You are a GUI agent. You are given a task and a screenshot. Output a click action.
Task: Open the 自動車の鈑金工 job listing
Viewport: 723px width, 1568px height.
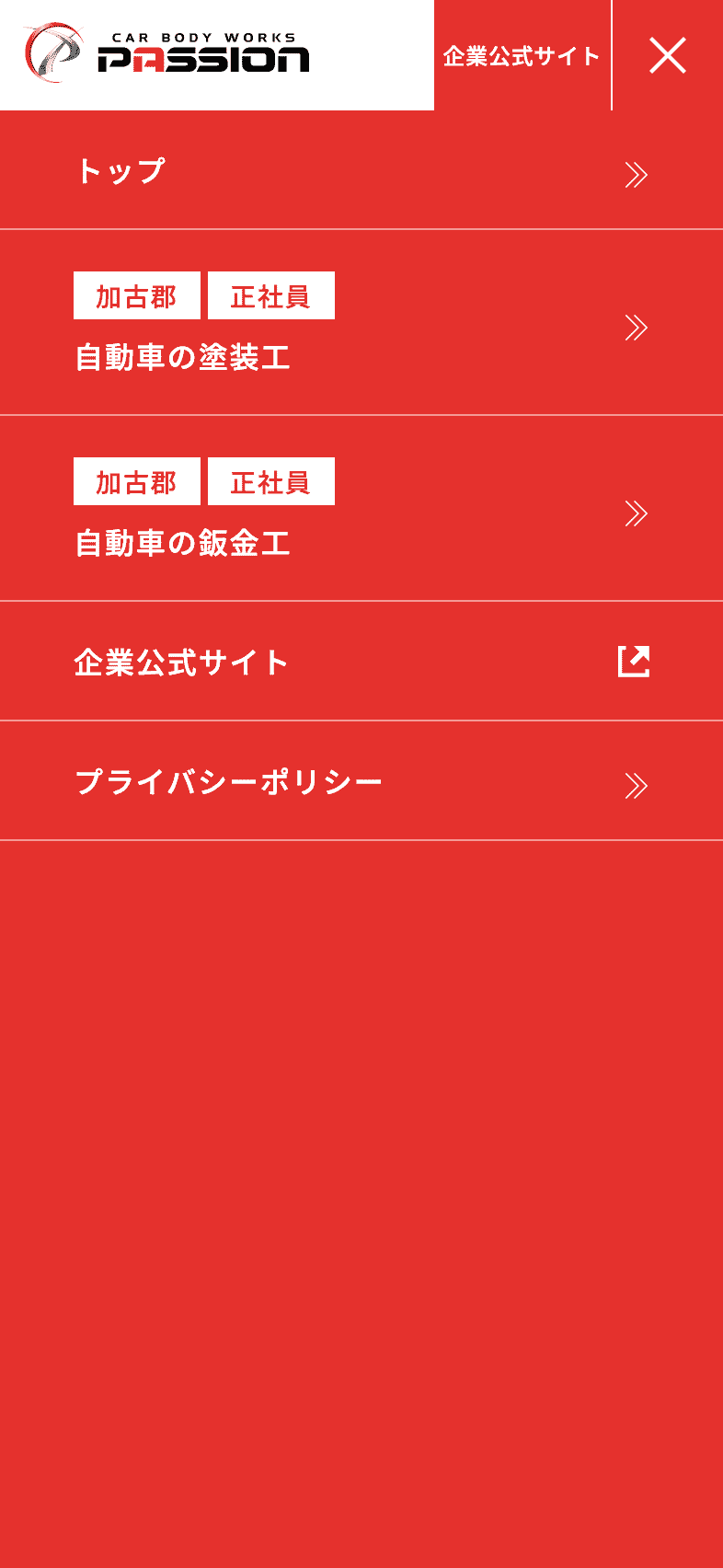(361, 510)
